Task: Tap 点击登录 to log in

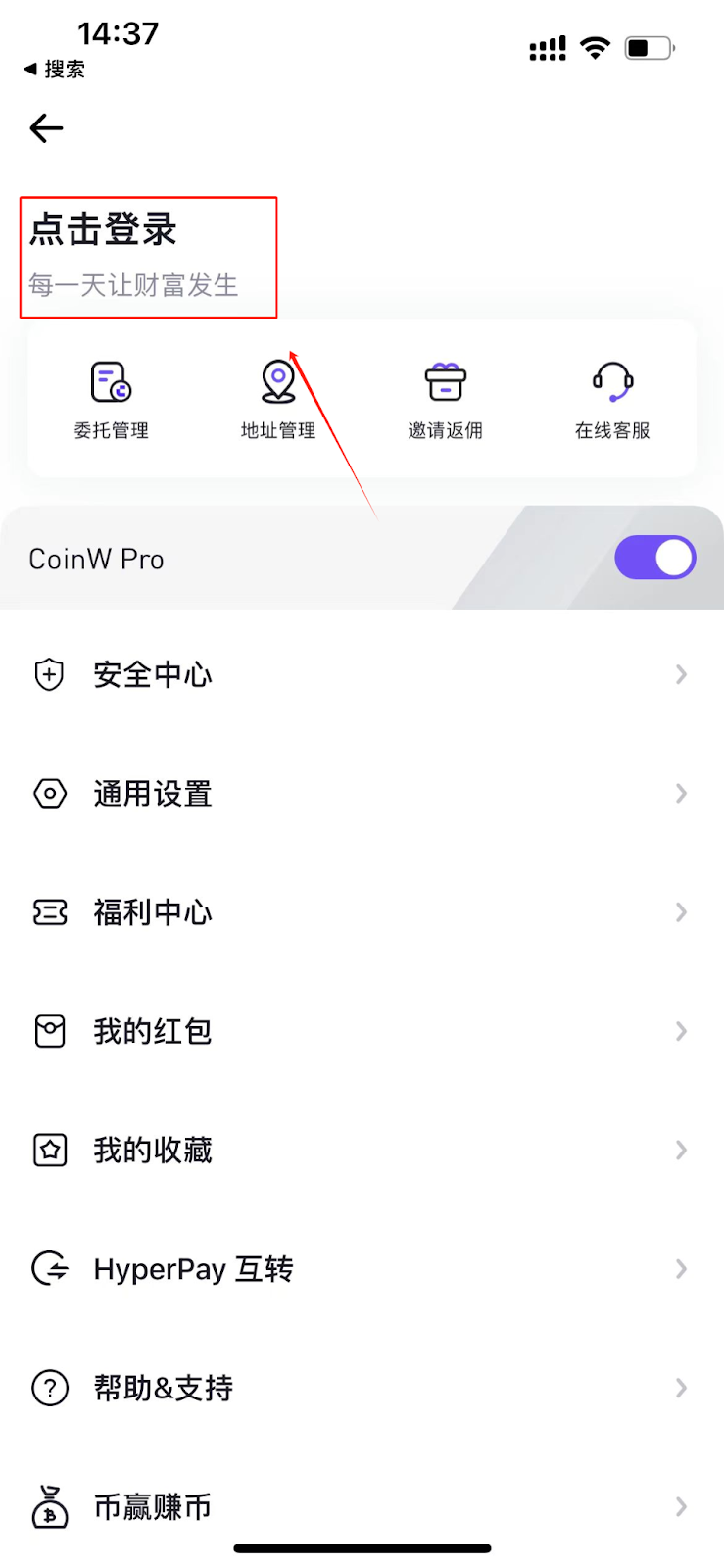Action: (x=104, y=230)
